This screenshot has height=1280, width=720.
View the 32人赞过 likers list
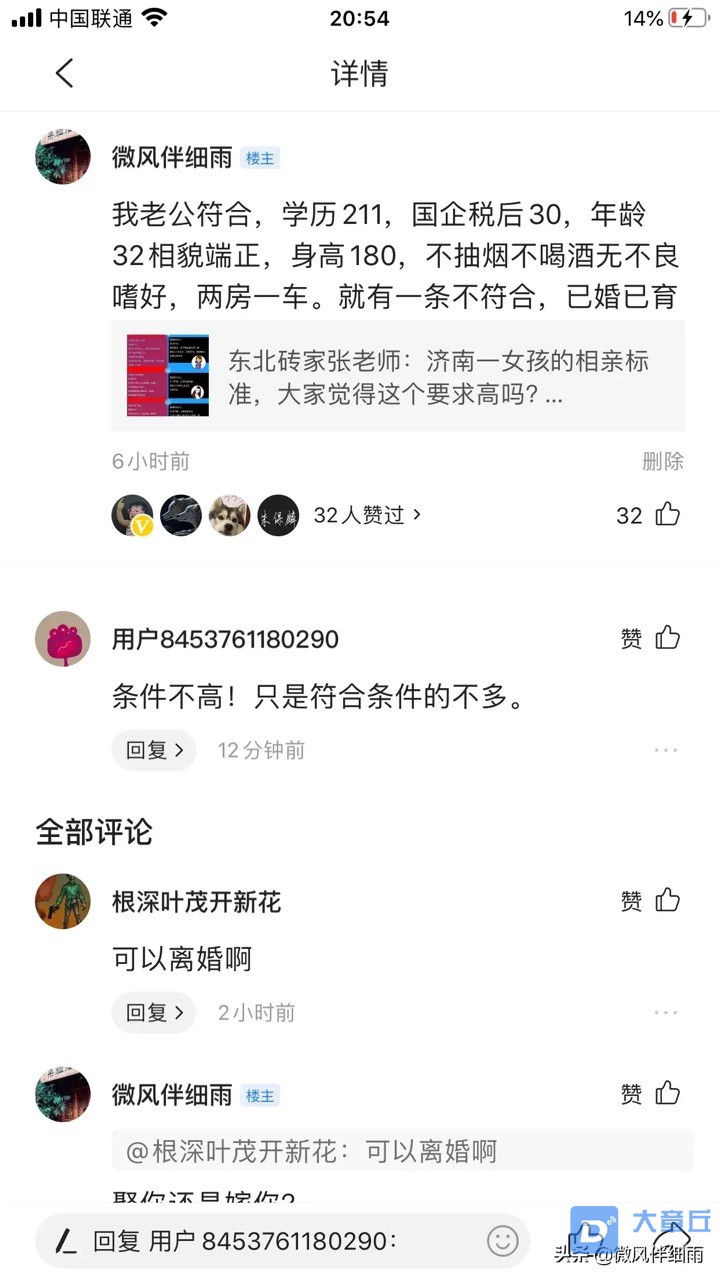[367, 515]
